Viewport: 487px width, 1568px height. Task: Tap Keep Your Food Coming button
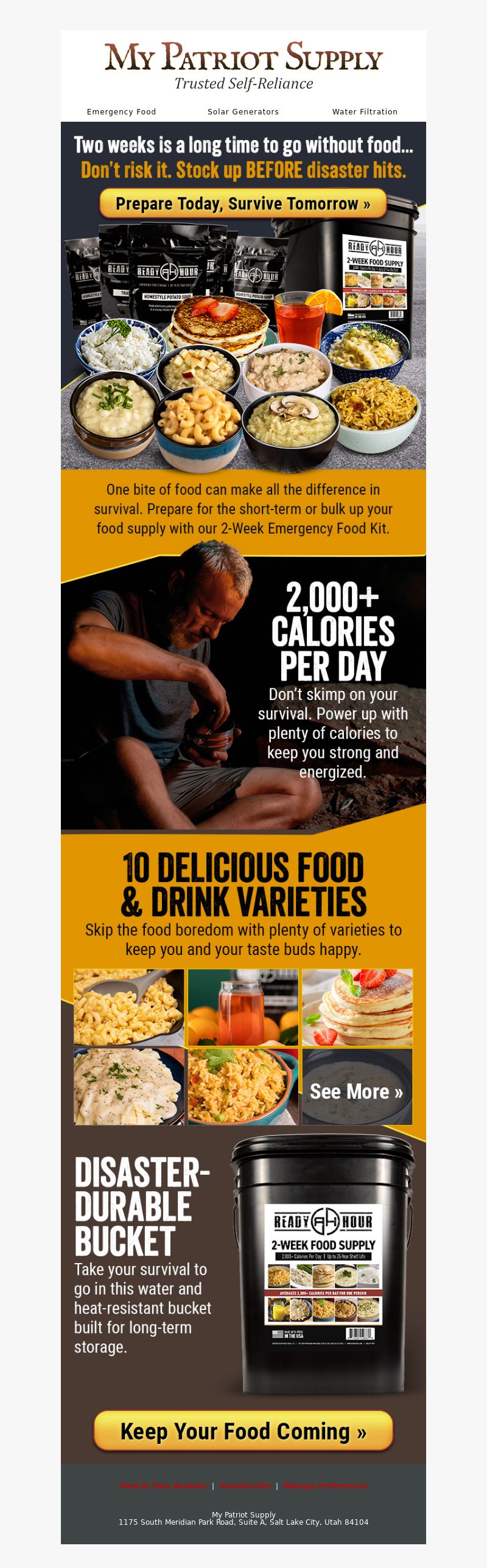click(243, 1430)
